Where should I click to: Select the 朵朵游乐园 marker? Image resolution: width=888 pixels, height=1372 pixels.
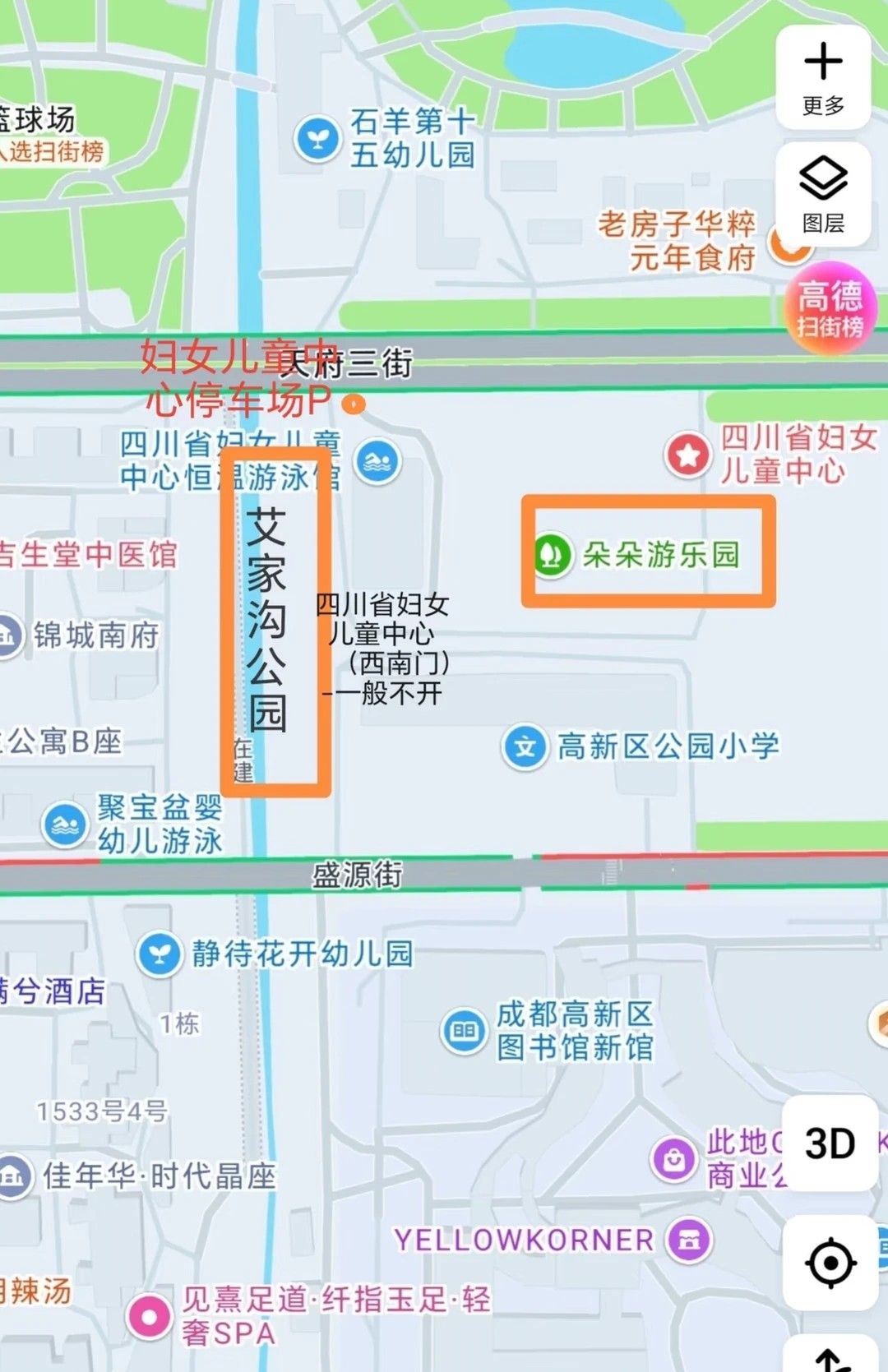[x=552, y=554]
